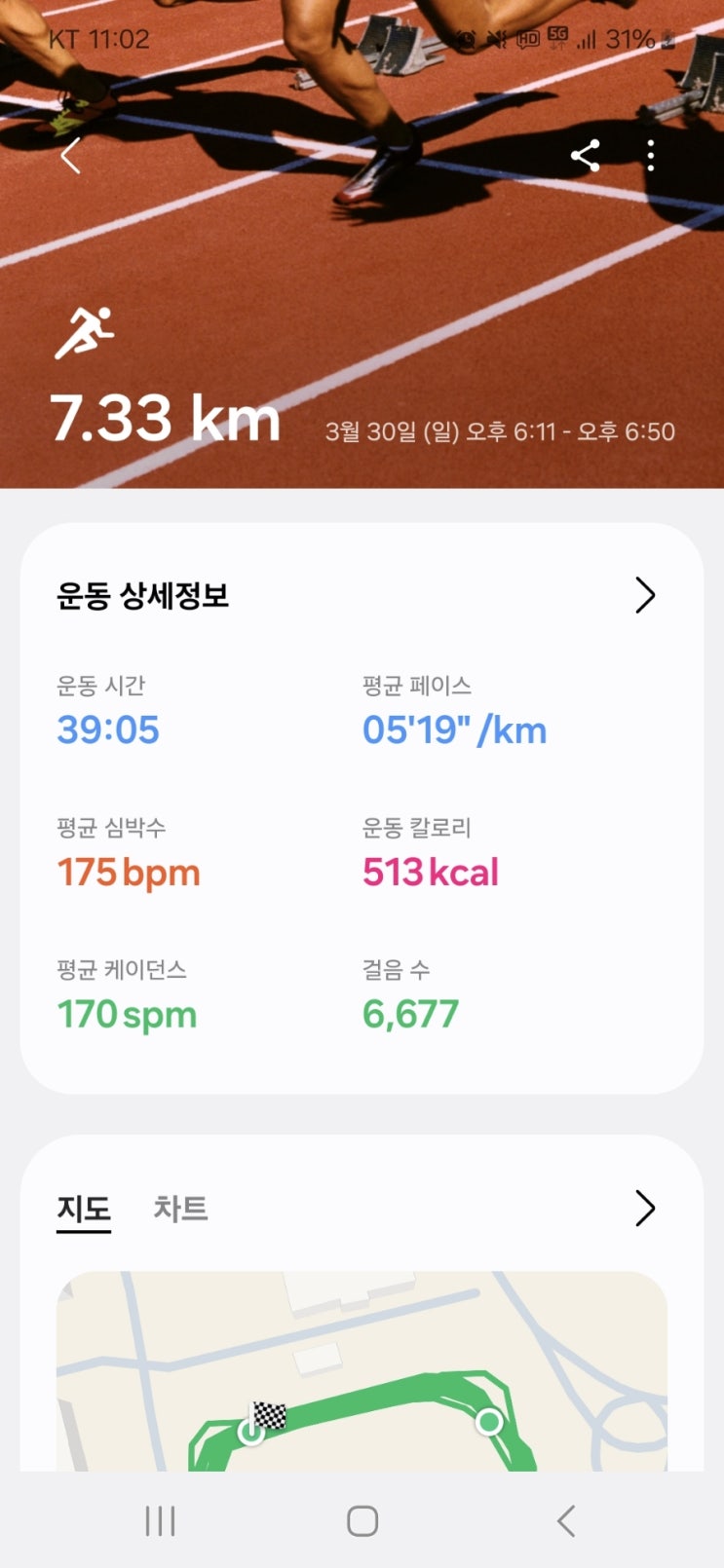Screen dimensions: 724x1568
Task: Expand 운동 상세정보 with its chevron
Action: pyautogui.click(x=644, y=595)
